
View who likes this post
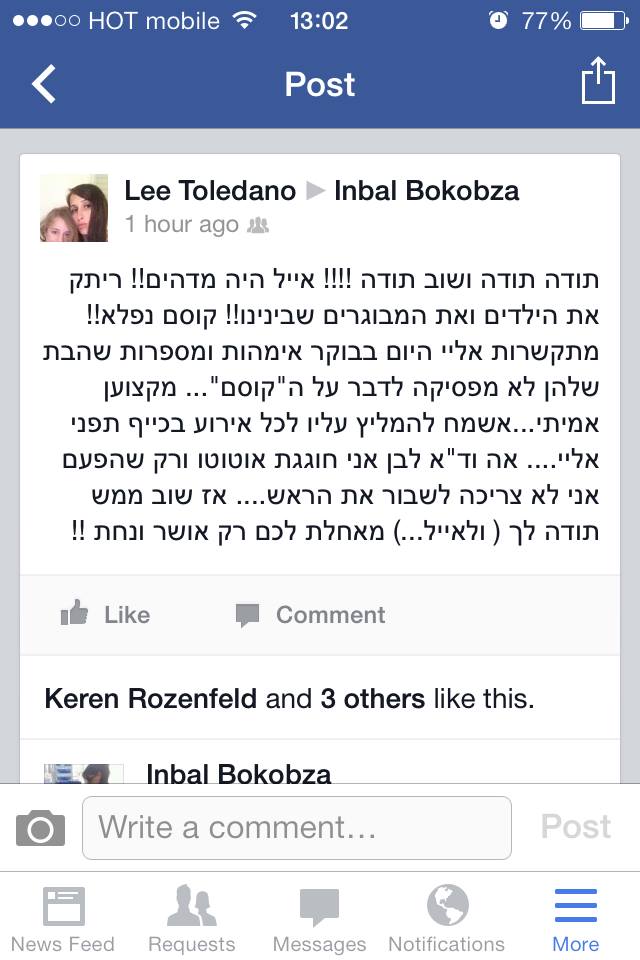(289, 698)
